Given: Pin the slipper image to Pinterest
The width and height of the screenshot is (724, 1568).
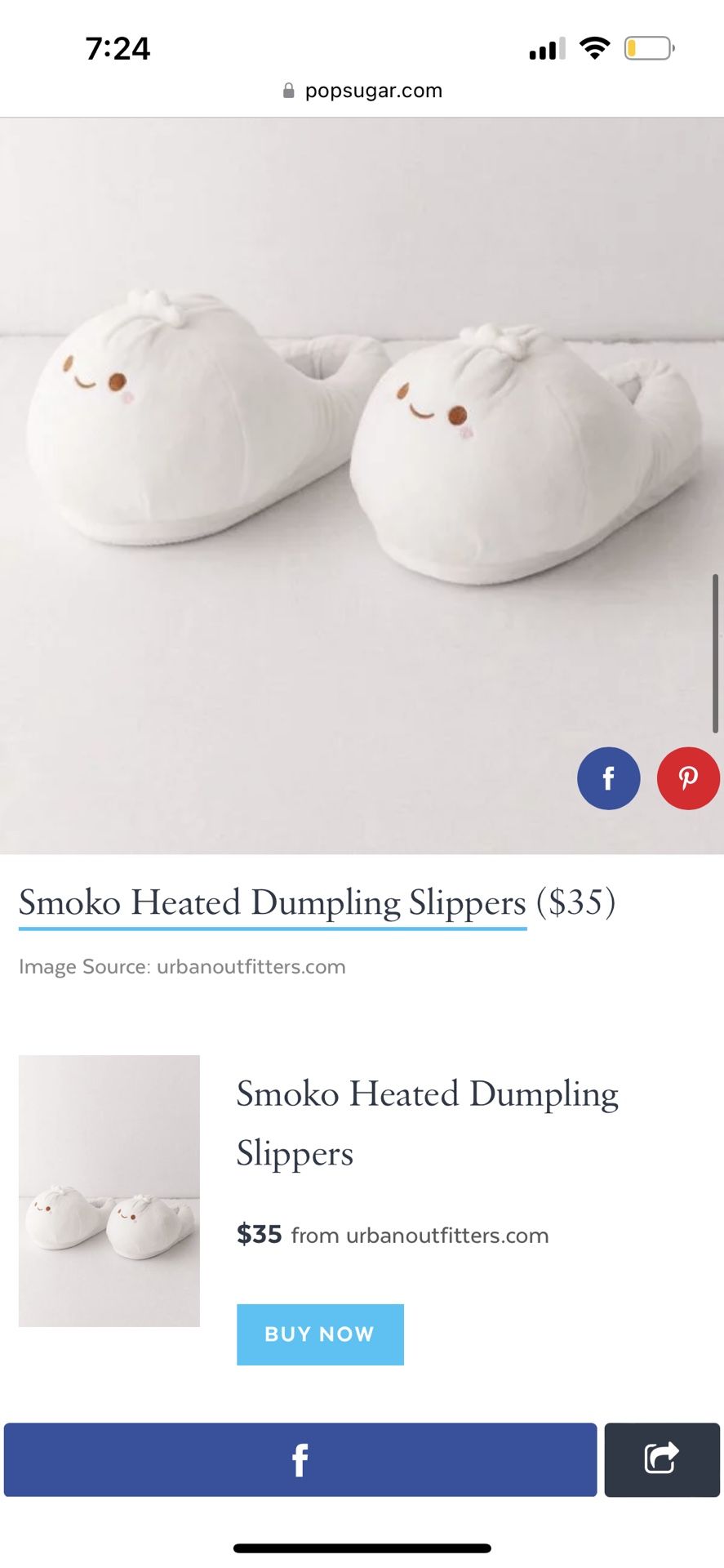Looking at the screenshot, I should pos(688,778).
